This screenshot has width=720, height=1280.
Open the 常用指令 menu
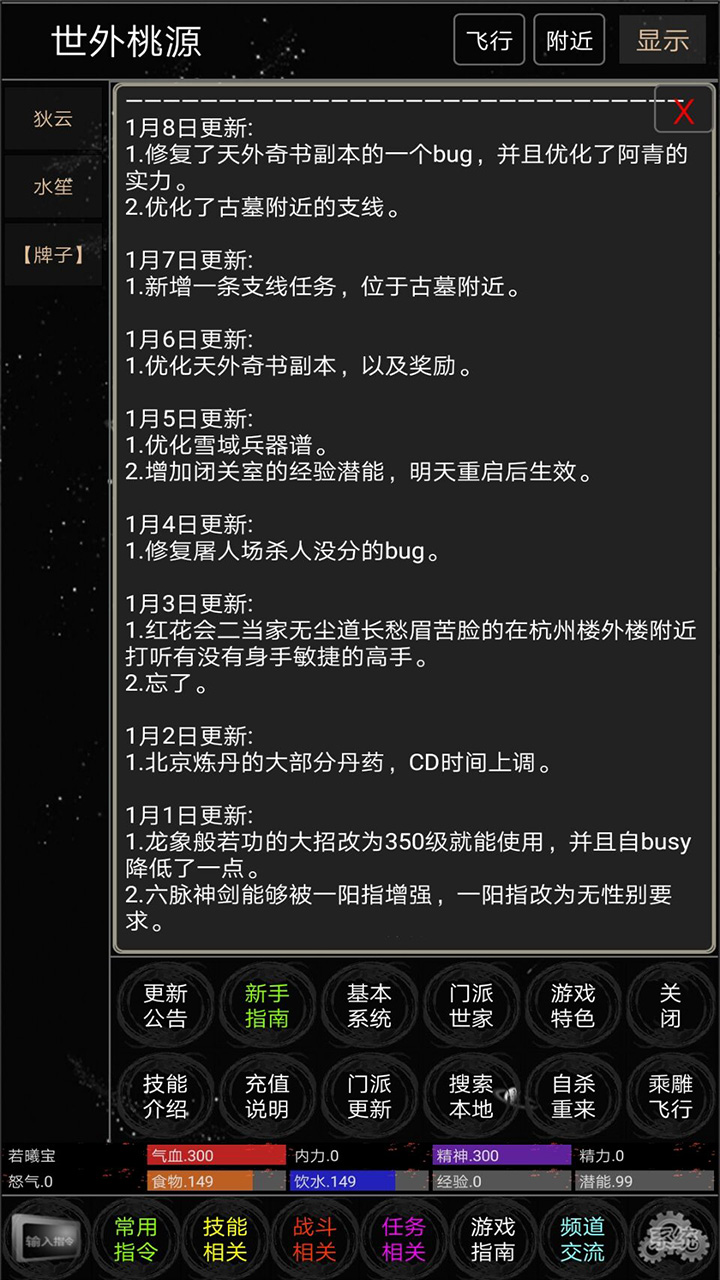pyautogui.click(x=136, y=1239)
